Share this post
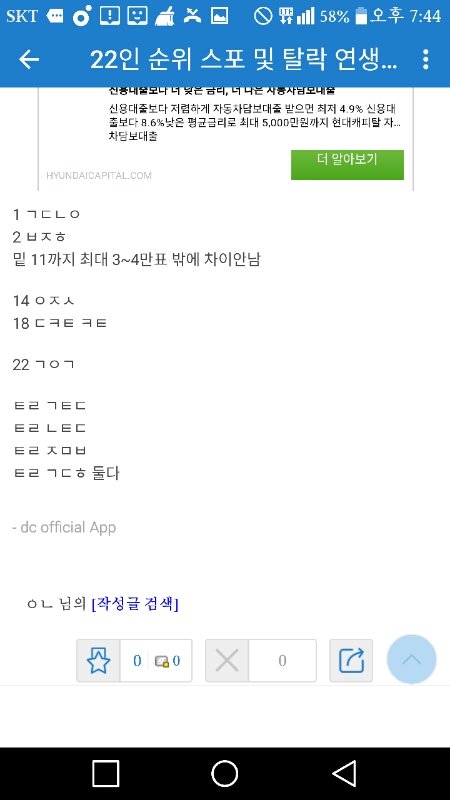The width and height of the screenshot is (450, 800). 351,661
